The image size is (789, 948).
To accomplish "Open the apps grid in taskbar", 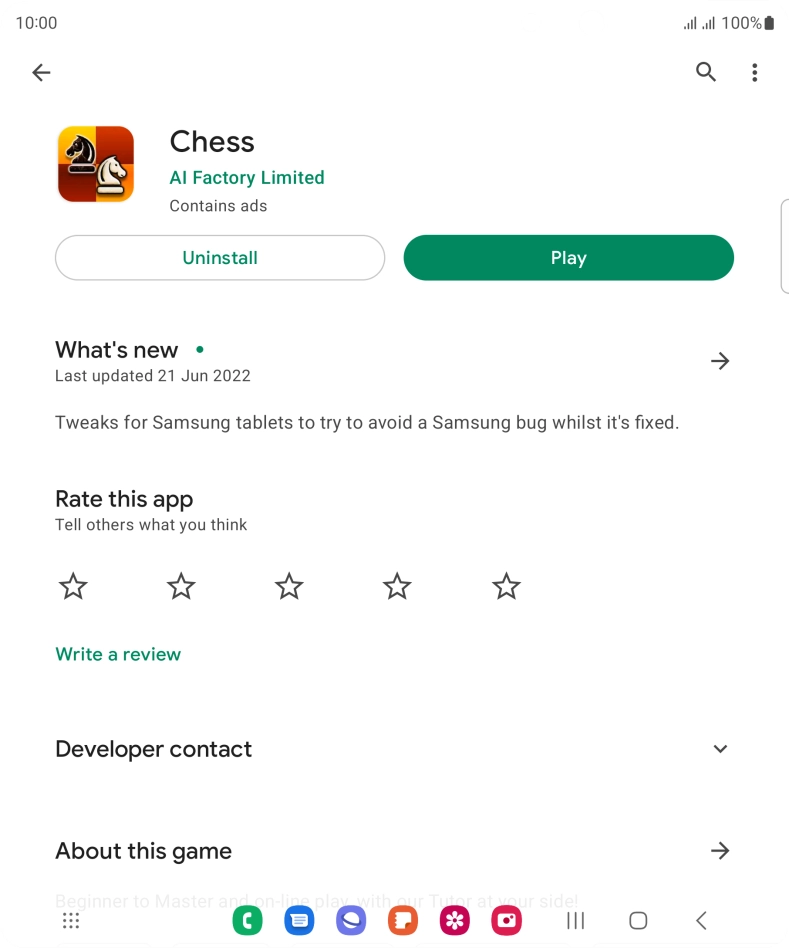I will 71,920.
